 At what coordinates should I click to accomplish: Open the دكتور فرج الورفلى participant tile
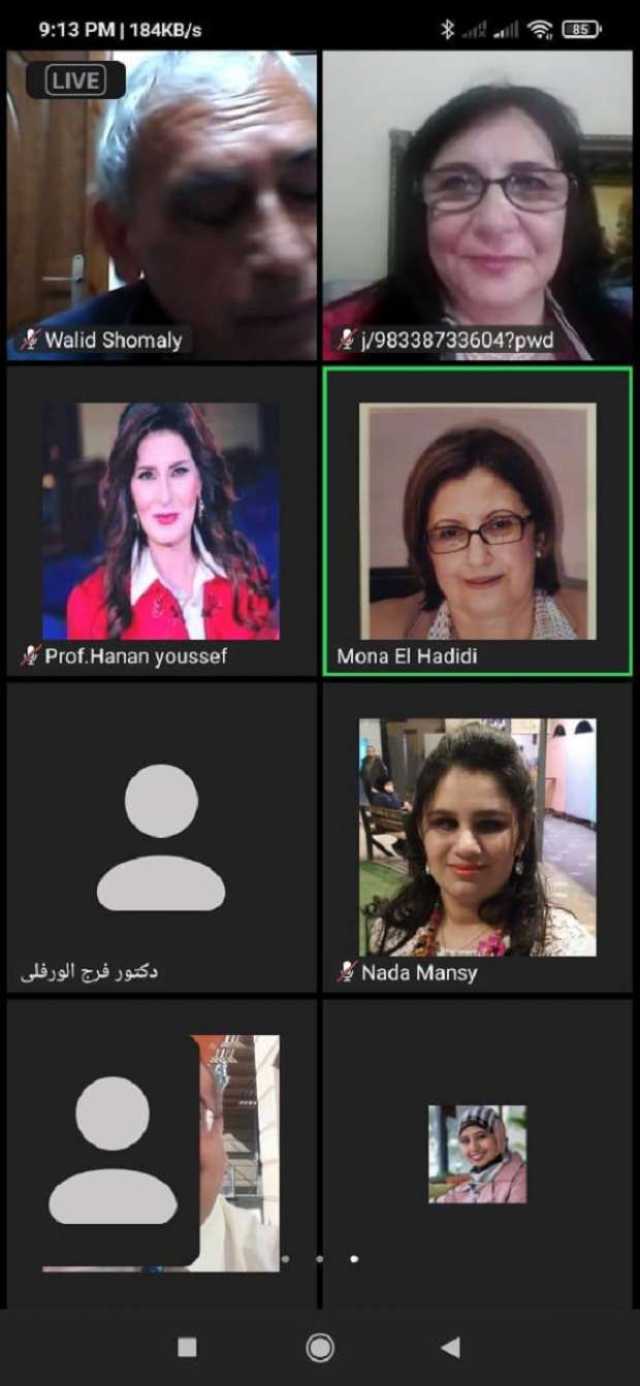162,837
